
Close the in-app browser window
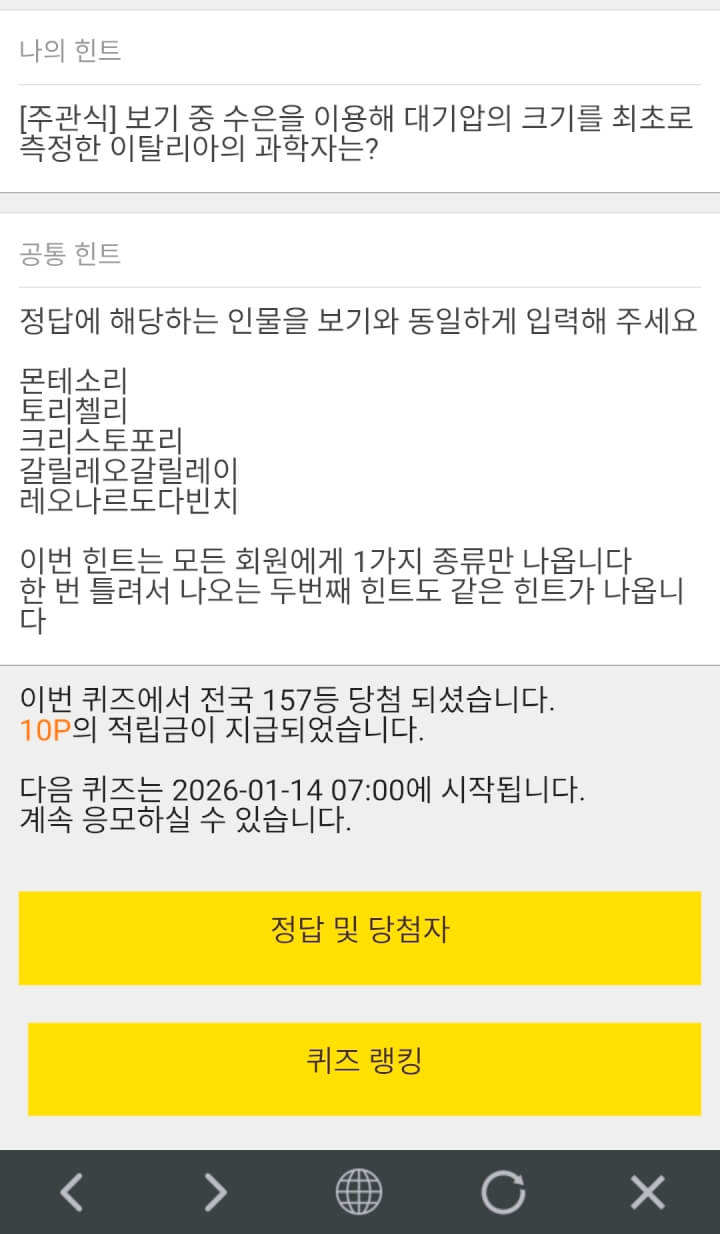pos(647,1192)
